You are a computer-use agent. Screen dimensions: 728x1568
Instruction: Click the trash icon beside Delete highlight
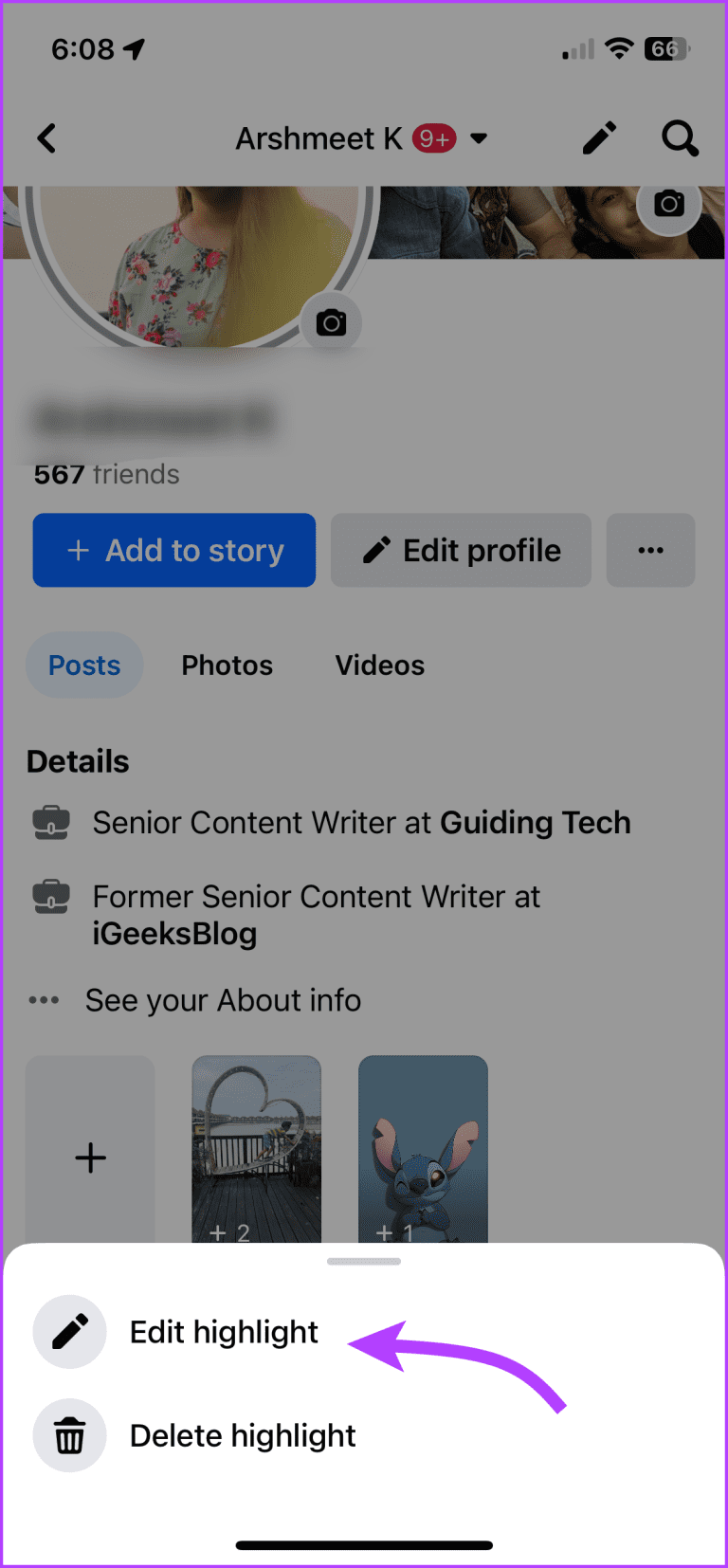[x=69, y=1434]
